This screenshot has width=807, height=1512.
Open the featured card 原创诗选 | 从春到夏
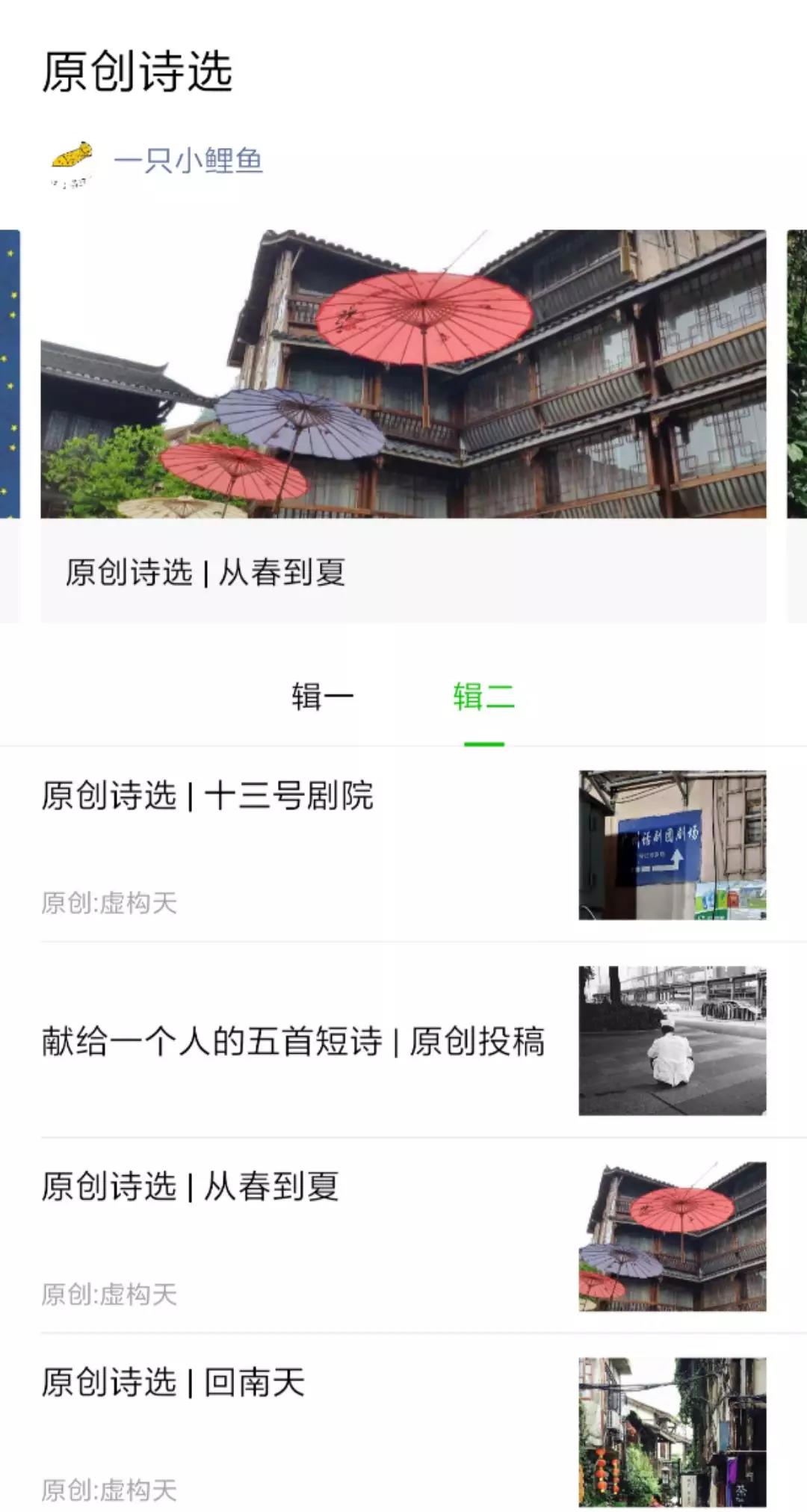(x=403, y=426)
